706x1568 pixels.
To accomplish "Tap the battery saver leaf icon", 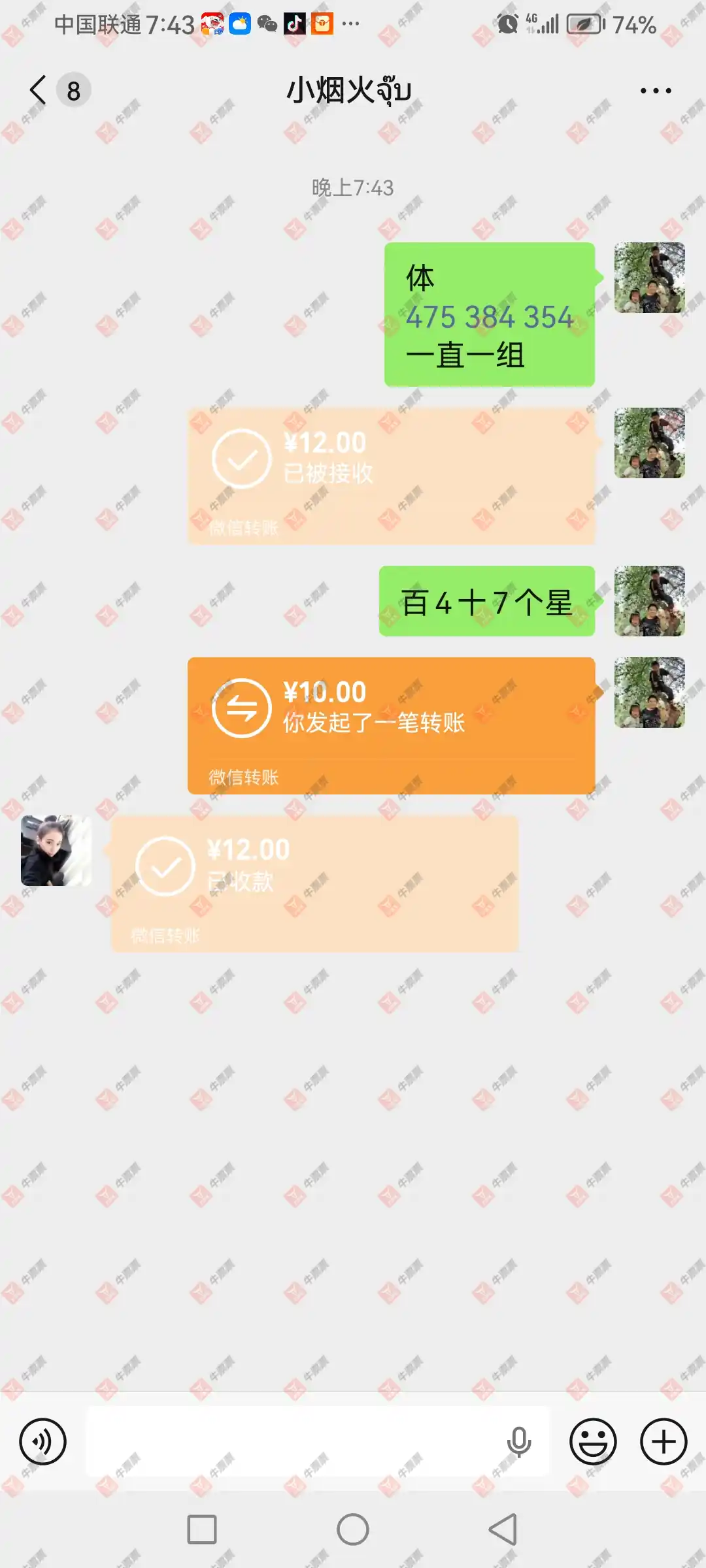I will click(584, 24).
